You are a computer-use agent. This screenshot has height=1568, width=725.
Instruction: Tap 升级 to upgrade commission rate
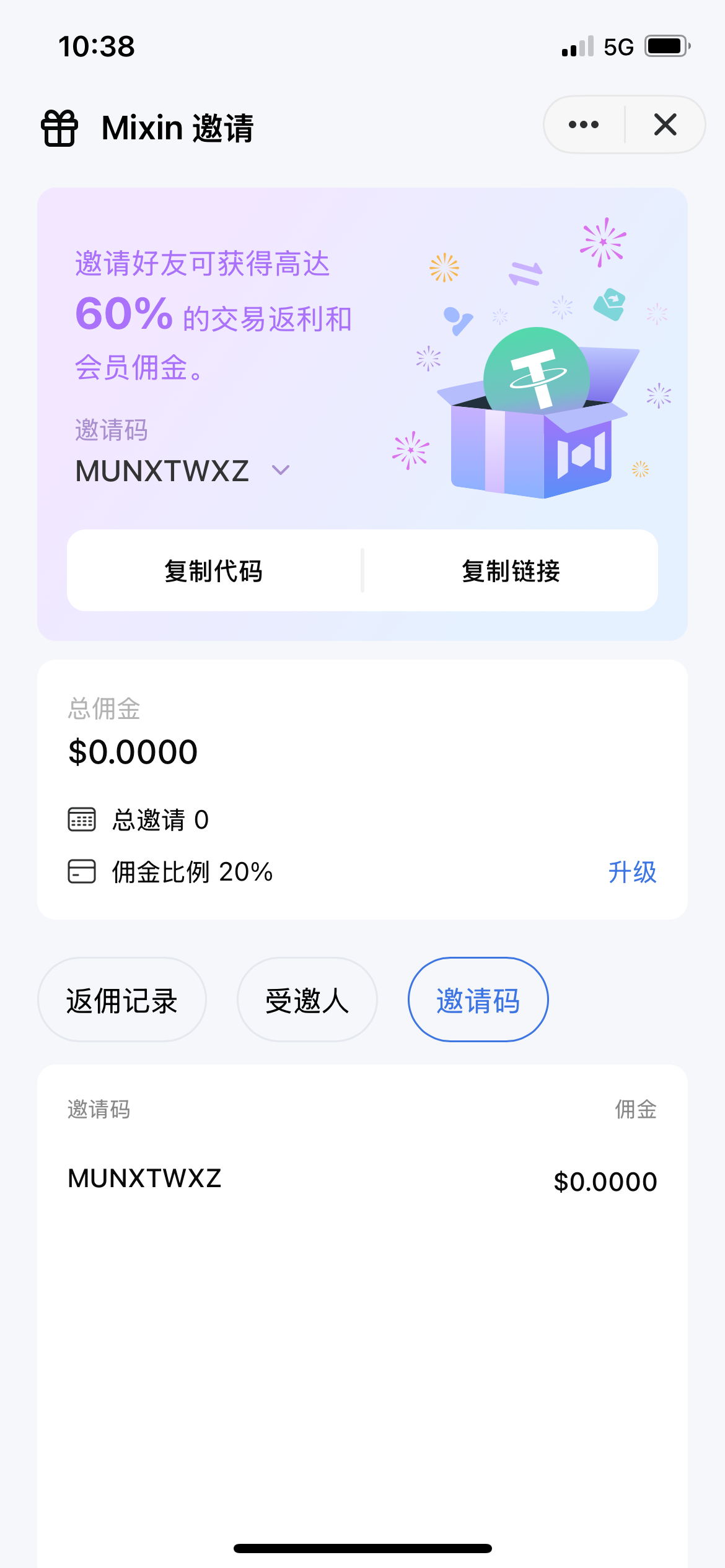pyautogui.click(x=631, y=872)
